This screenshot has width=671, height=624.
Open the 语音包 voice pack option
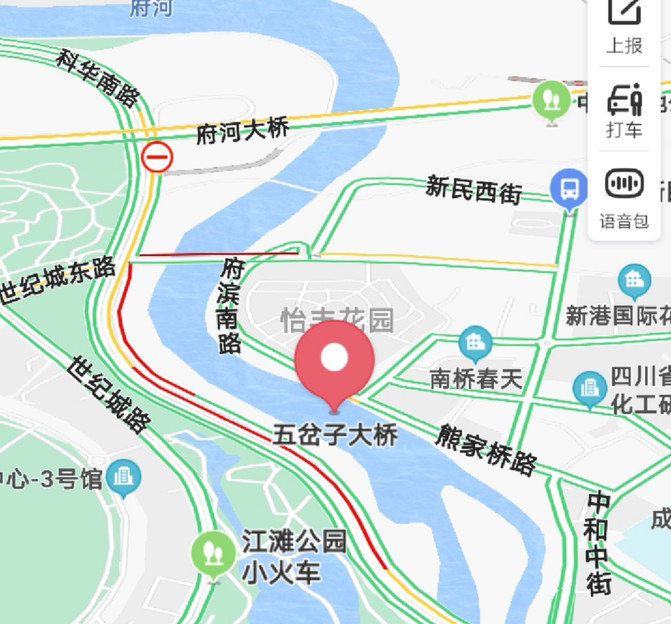[x=624, y=196]
